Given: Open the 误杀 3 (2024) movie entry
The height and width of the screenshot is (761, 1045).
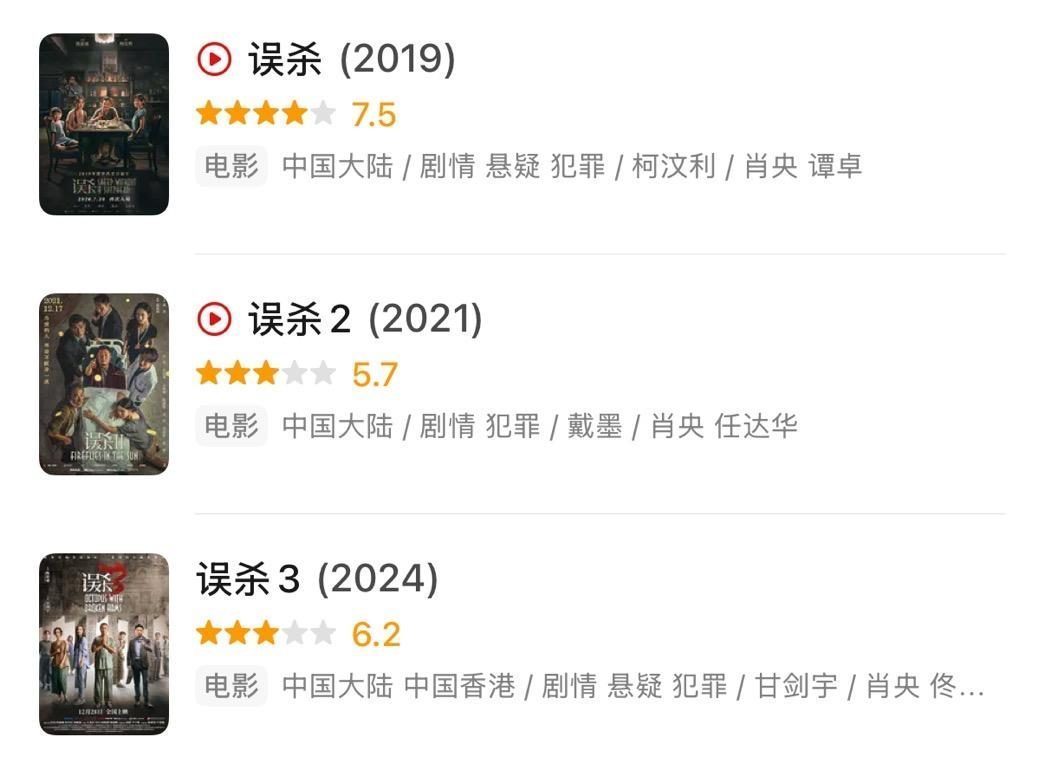Looking at the screenshot, I should click(318, 579).
